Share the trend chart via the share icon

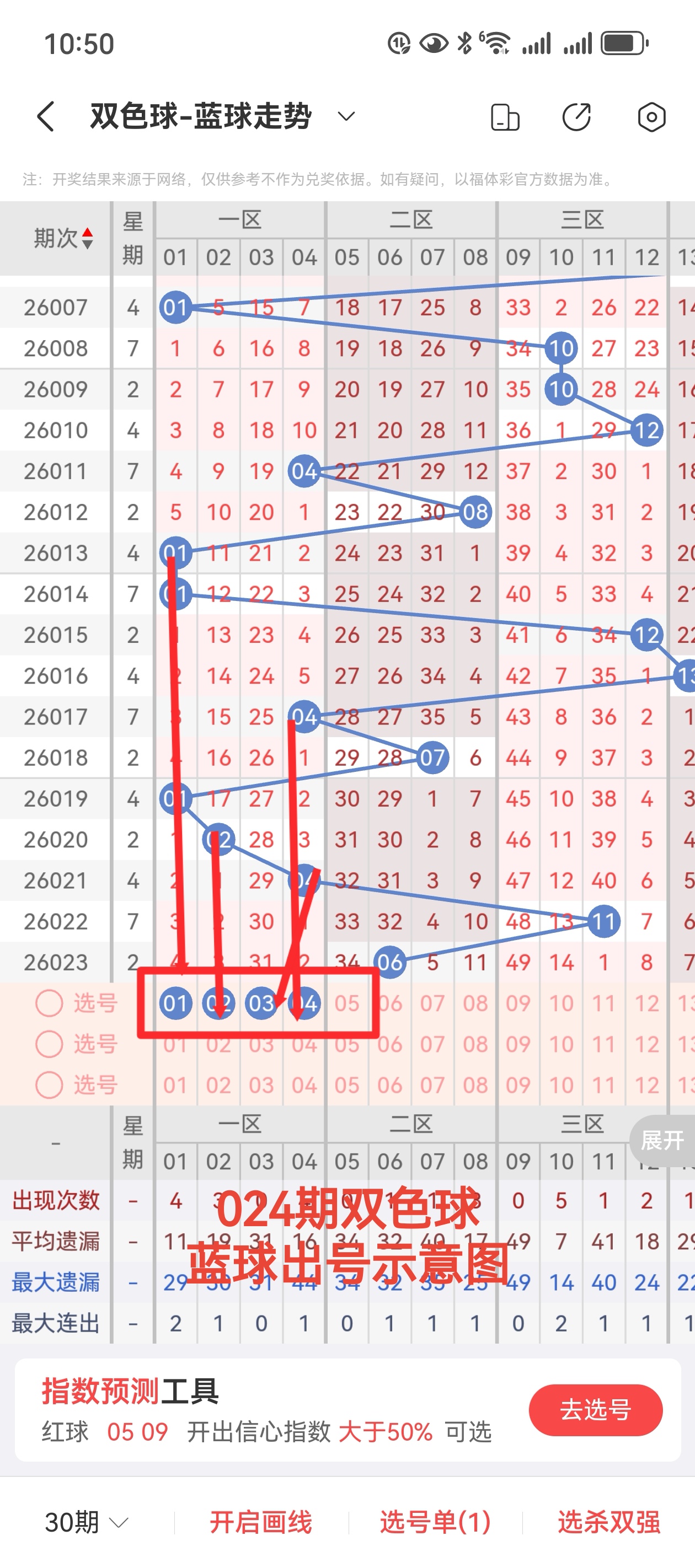[576, 117]
